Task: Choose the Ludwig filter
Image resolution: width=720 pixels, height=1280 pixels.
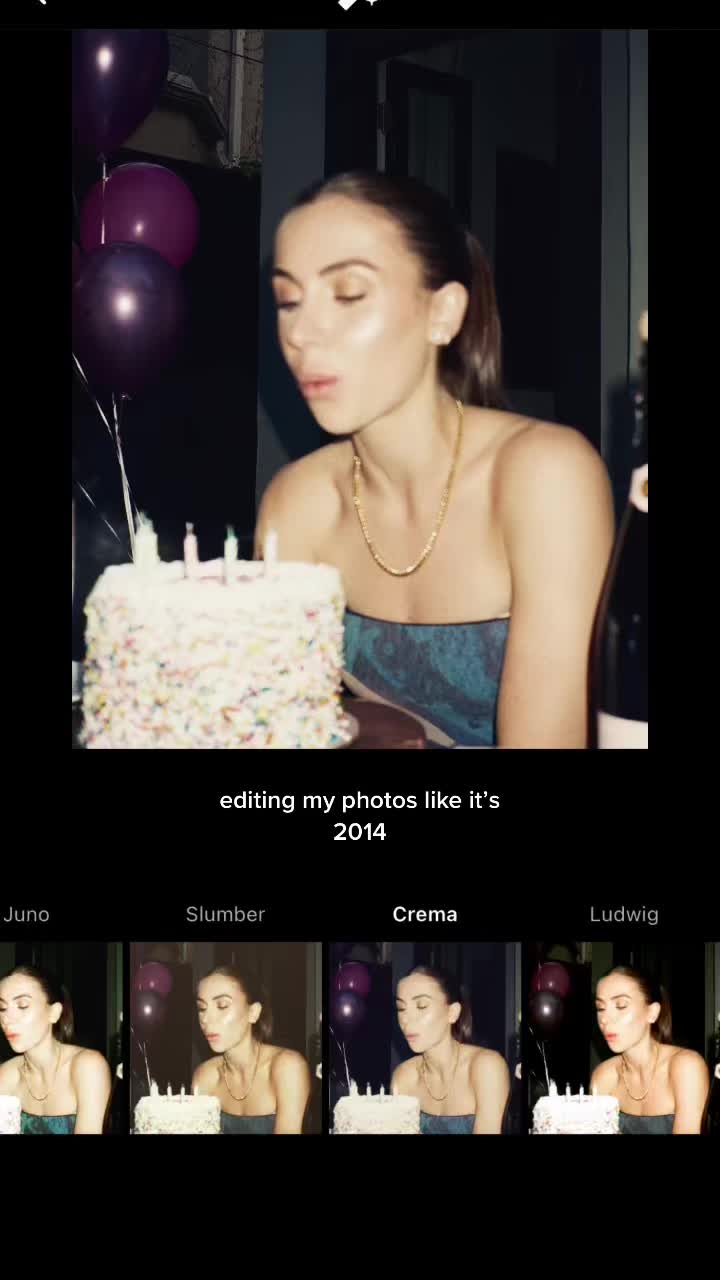Action: tap(624, 1037)
